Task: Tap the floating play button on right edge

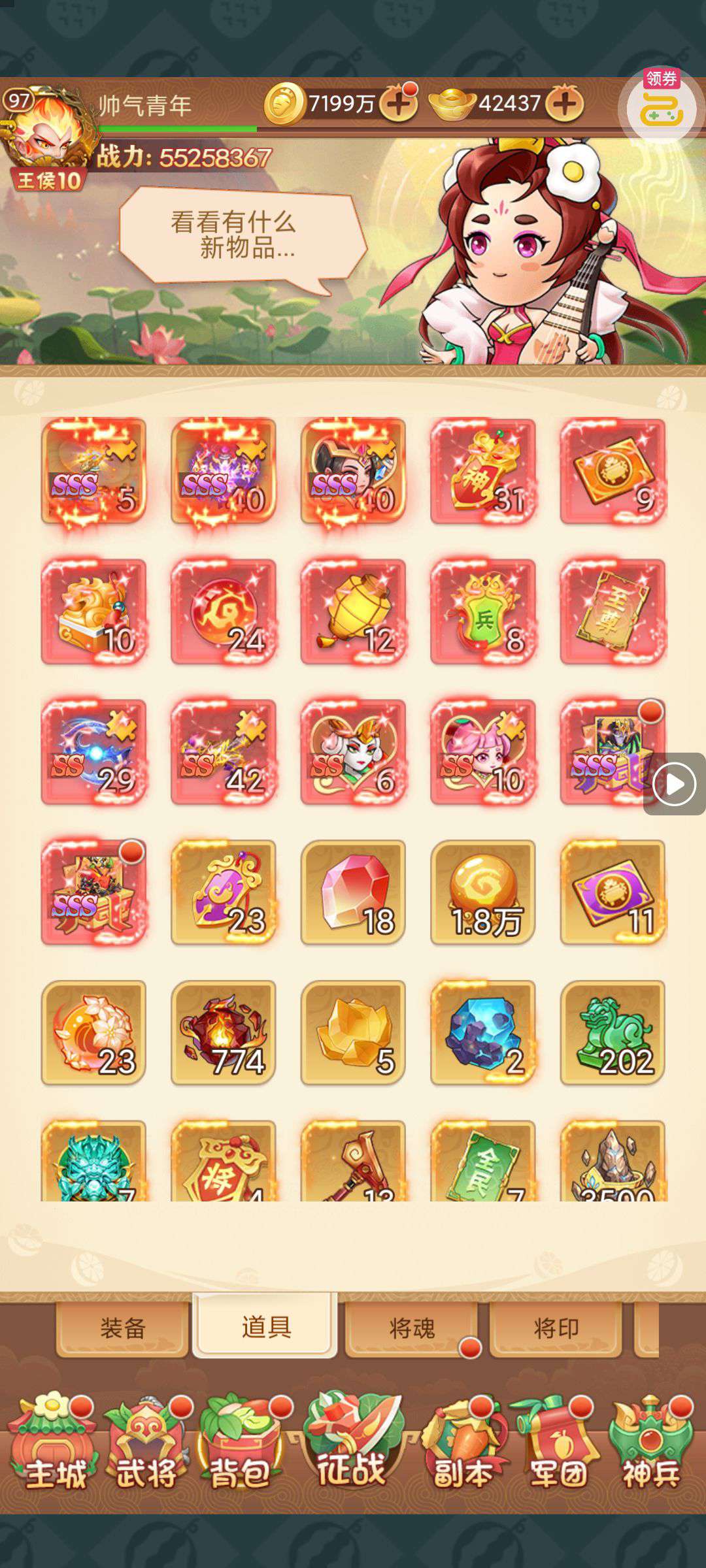Action: pos(675,784)
